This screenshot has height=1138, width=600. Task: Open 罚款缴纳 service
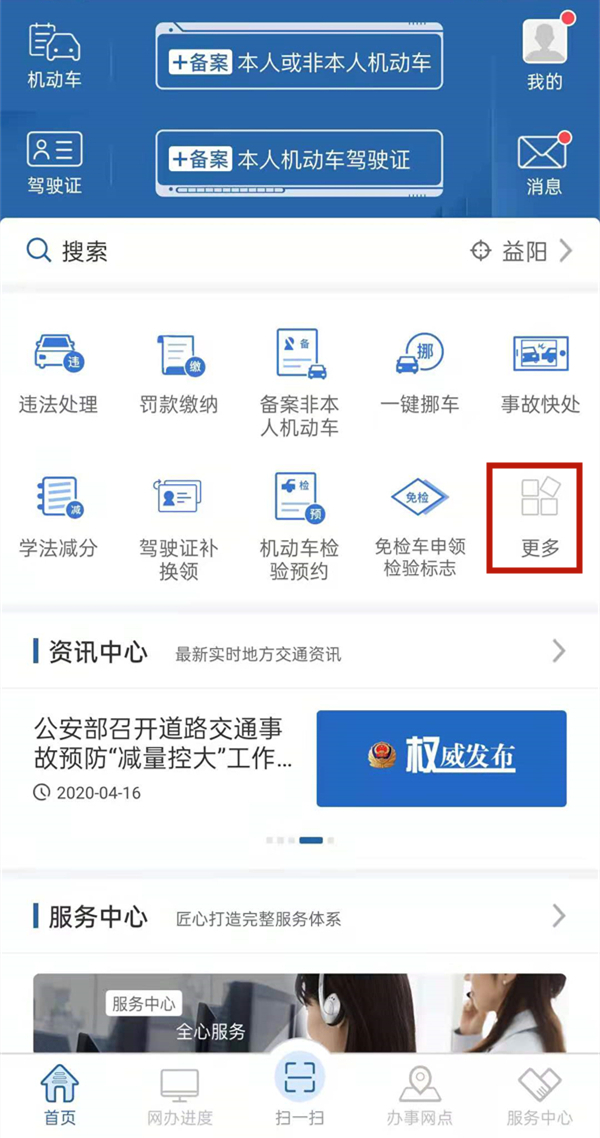point(179,372)
